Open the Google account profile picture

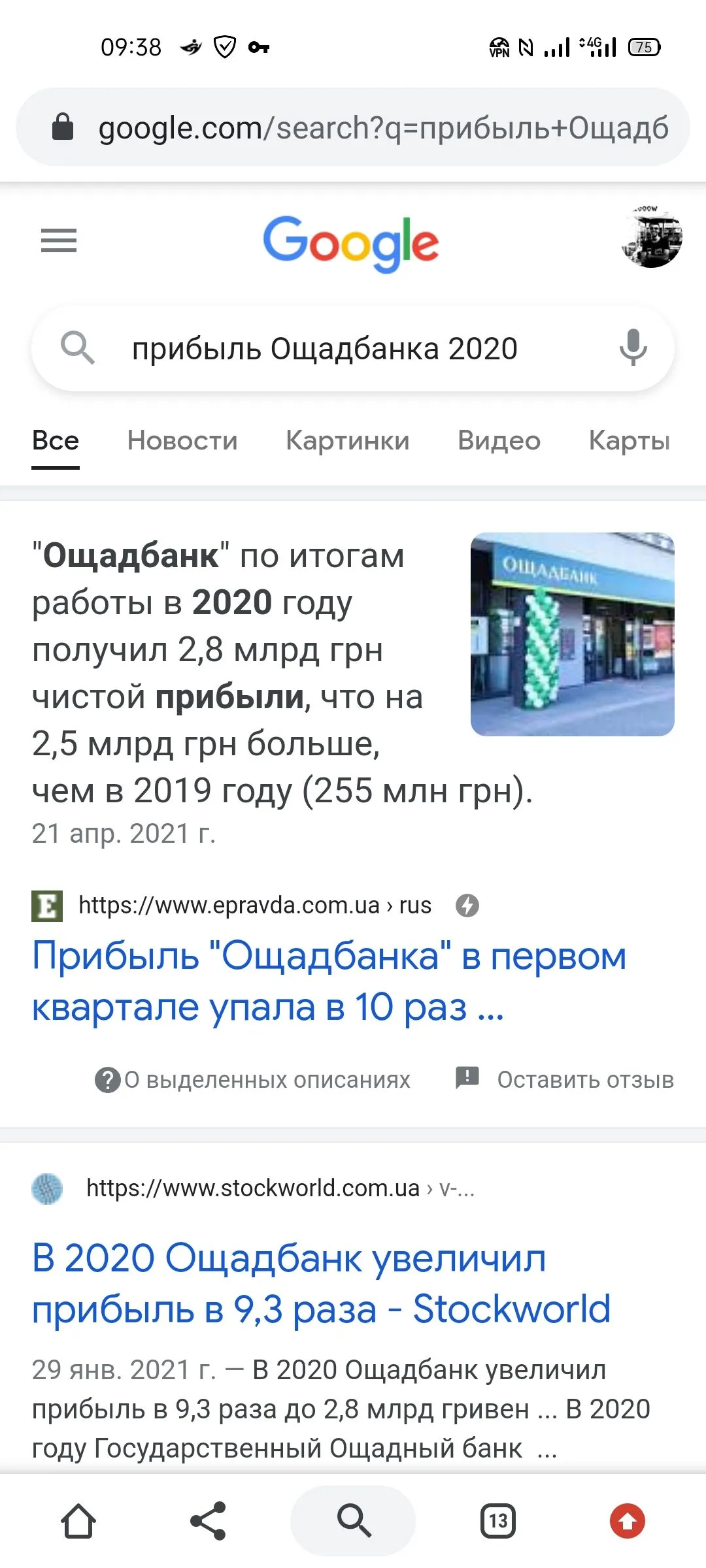pyautogui.click(x=651, y=238)
